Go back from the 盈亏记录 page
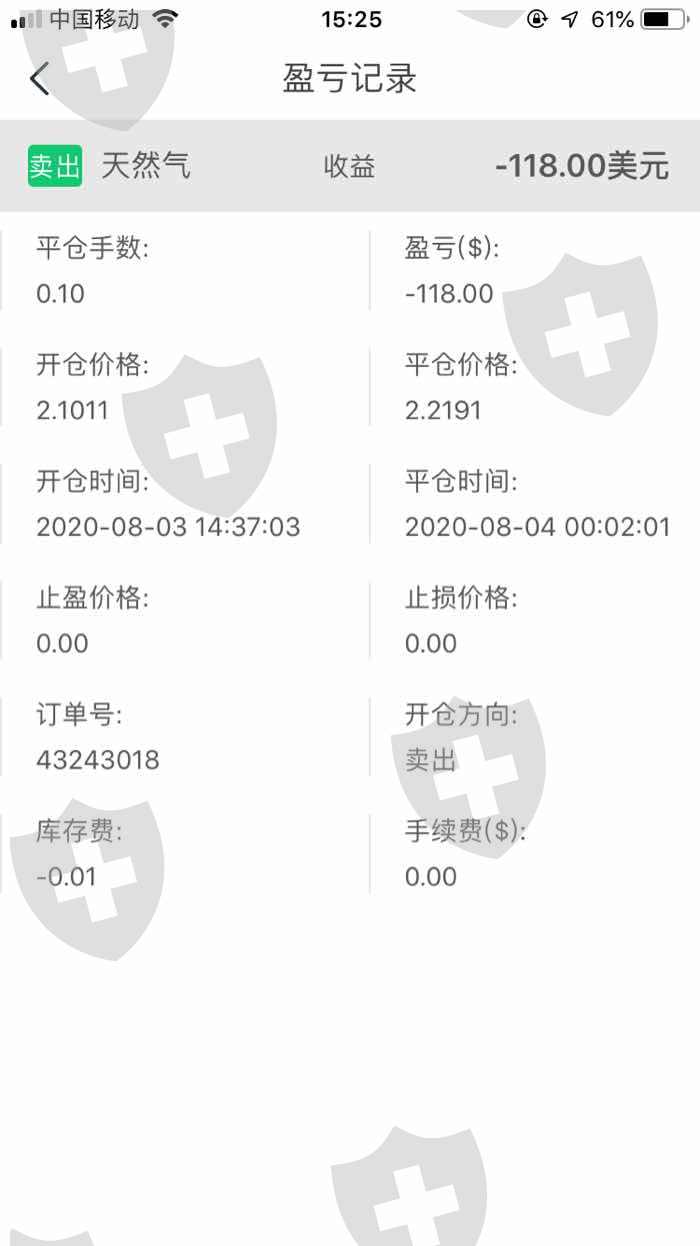The height and width of the screenshot is (1246, 700). click(40, 79)
